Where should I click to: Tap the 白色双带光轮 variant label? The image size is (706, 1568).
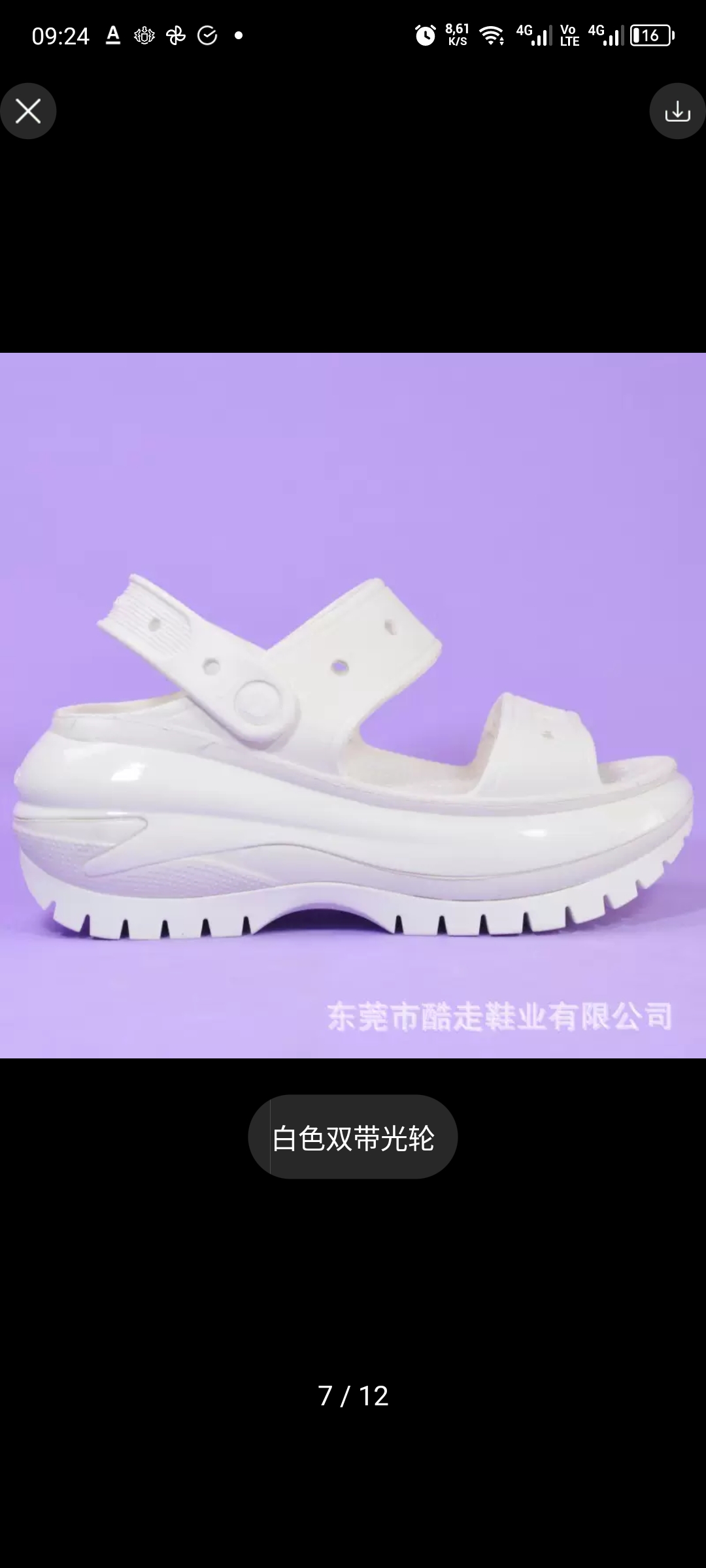tap(353, 1139)
